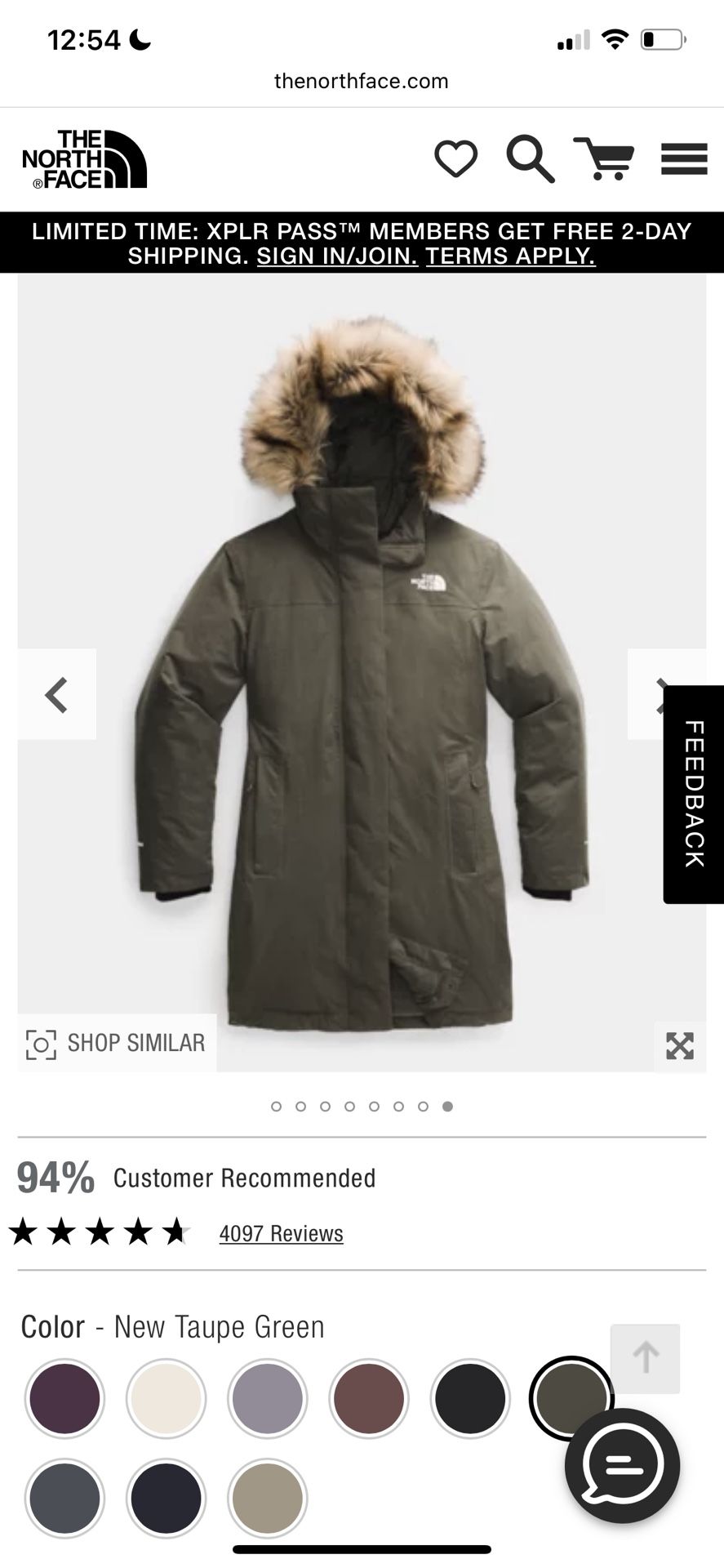724x1568 pixels.
Task: Tap the Shop Similar button
Action: pyautogui.click(x=117, y=1043)
